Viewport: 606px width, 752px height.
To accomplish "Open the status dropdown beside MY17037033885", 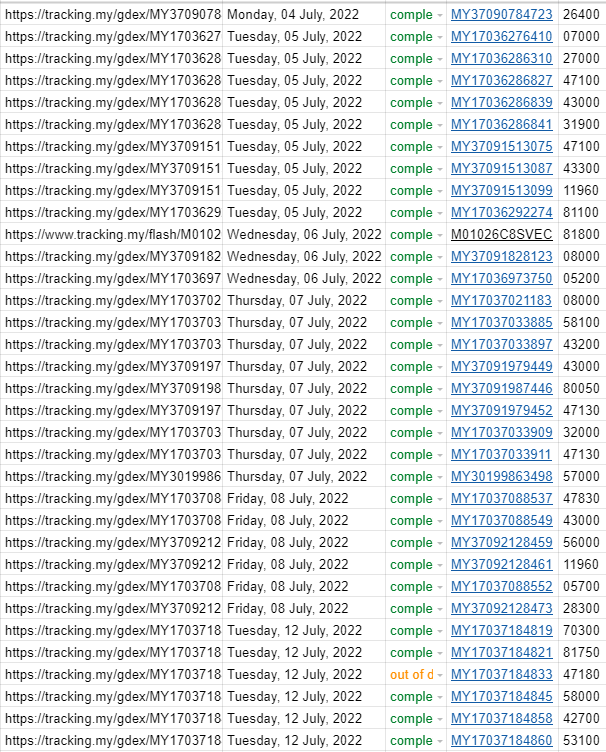I will pyautogui.click(x=439, y=323).
